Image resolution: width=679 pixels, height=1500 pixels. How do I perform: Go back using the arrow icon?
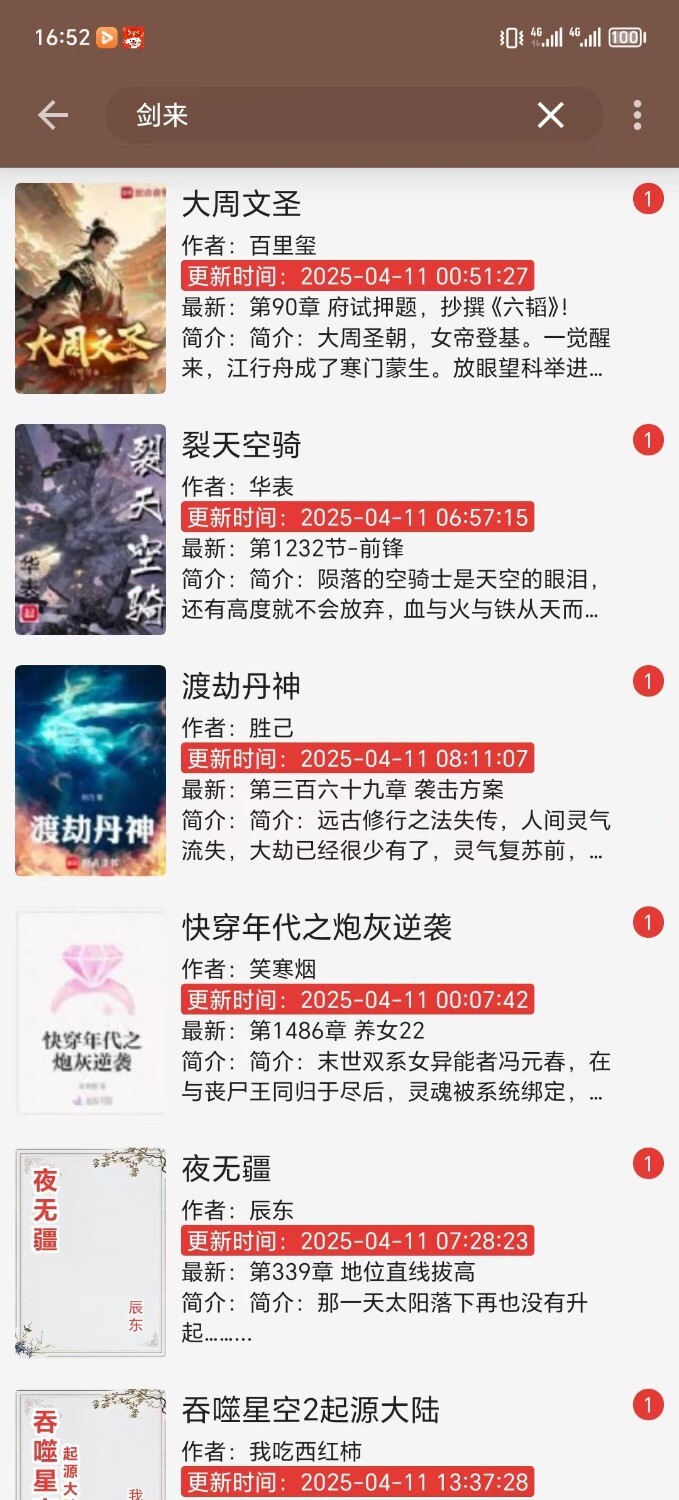click(53, 116)
